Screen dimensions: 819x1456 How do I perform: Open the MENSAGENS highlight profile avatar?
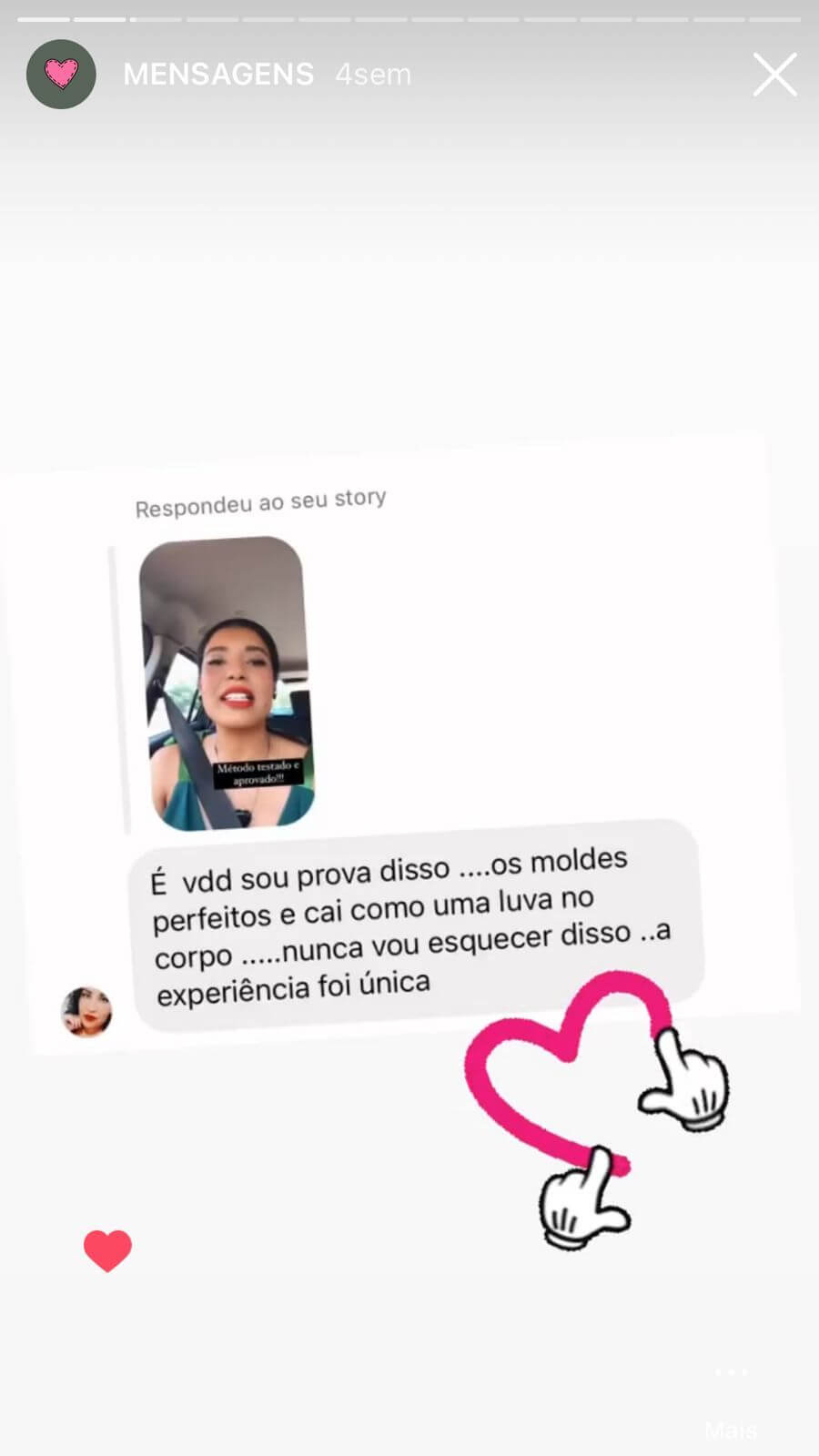[x=61, y=75]
